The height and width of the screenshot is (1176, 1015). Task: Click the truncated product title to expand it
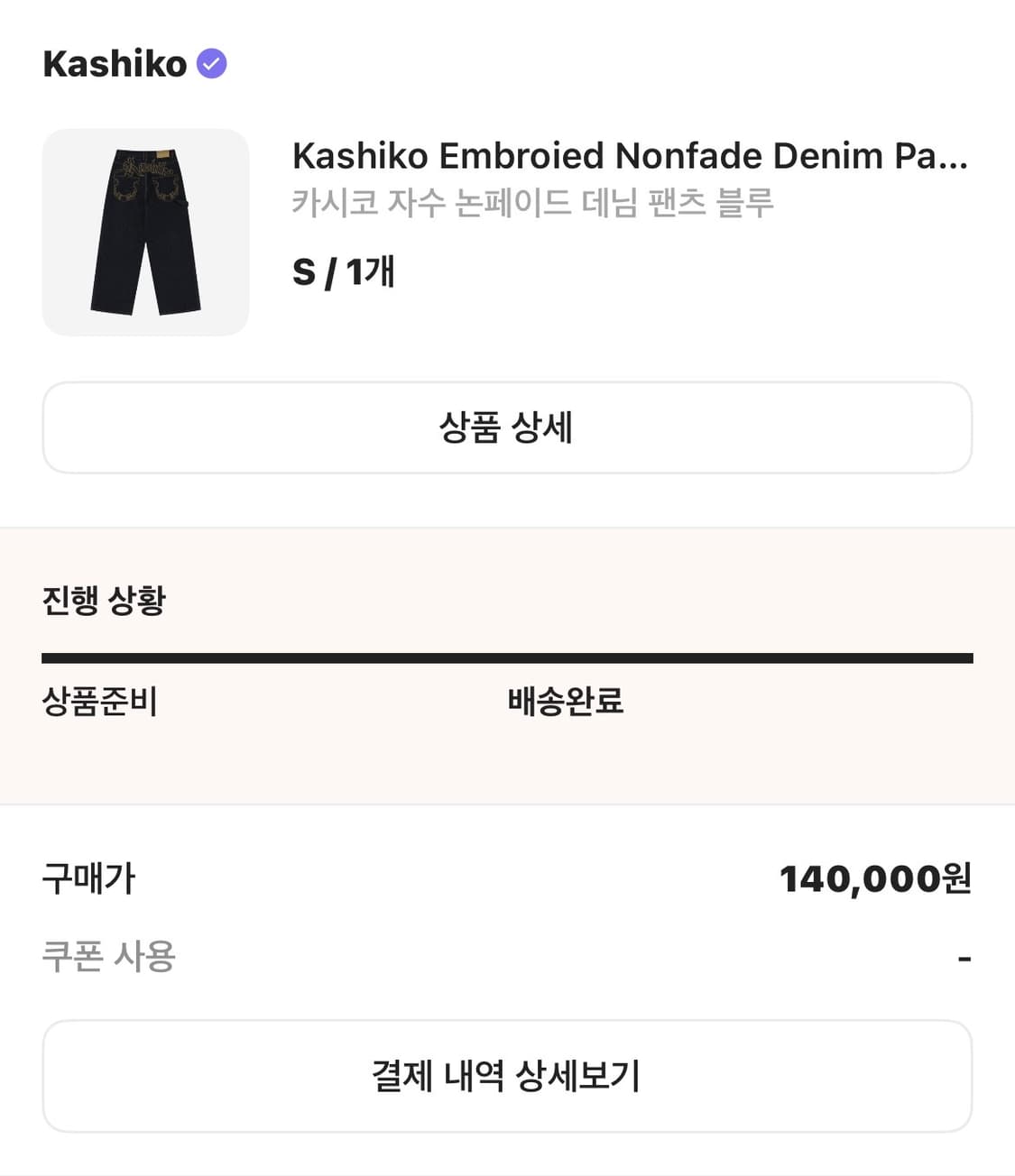629,155
